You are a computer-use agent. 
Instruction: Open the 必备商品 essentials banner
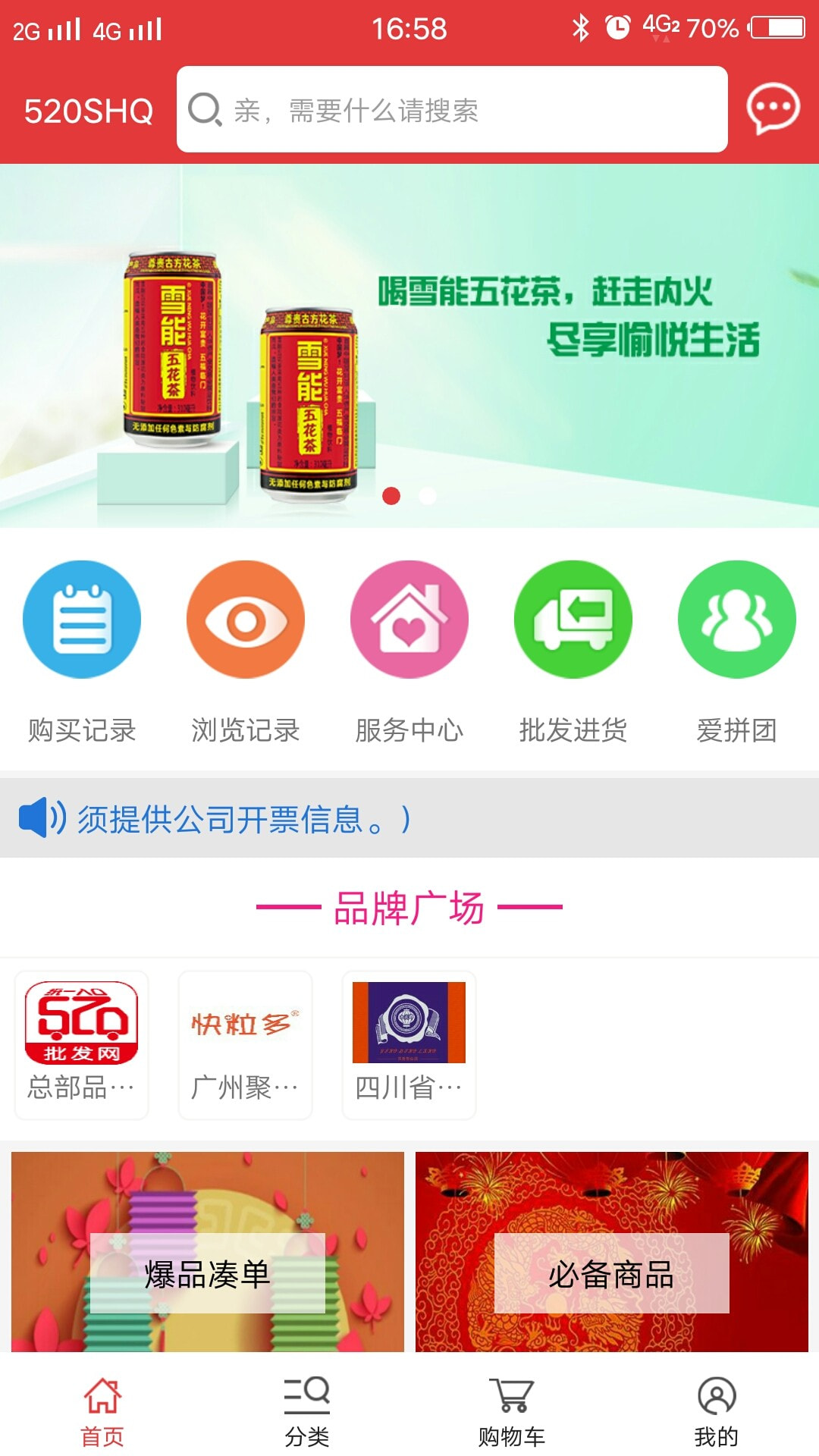pos(613,1251)
